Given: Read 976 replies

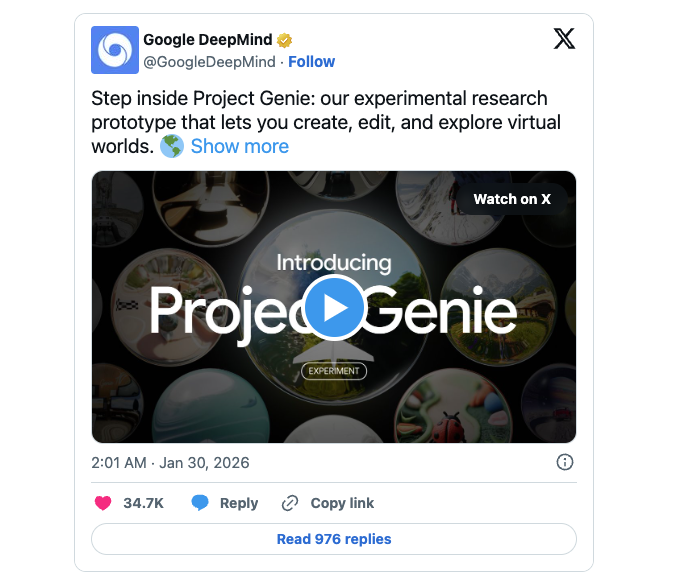Looking at the screenshot, I should 334,539.
